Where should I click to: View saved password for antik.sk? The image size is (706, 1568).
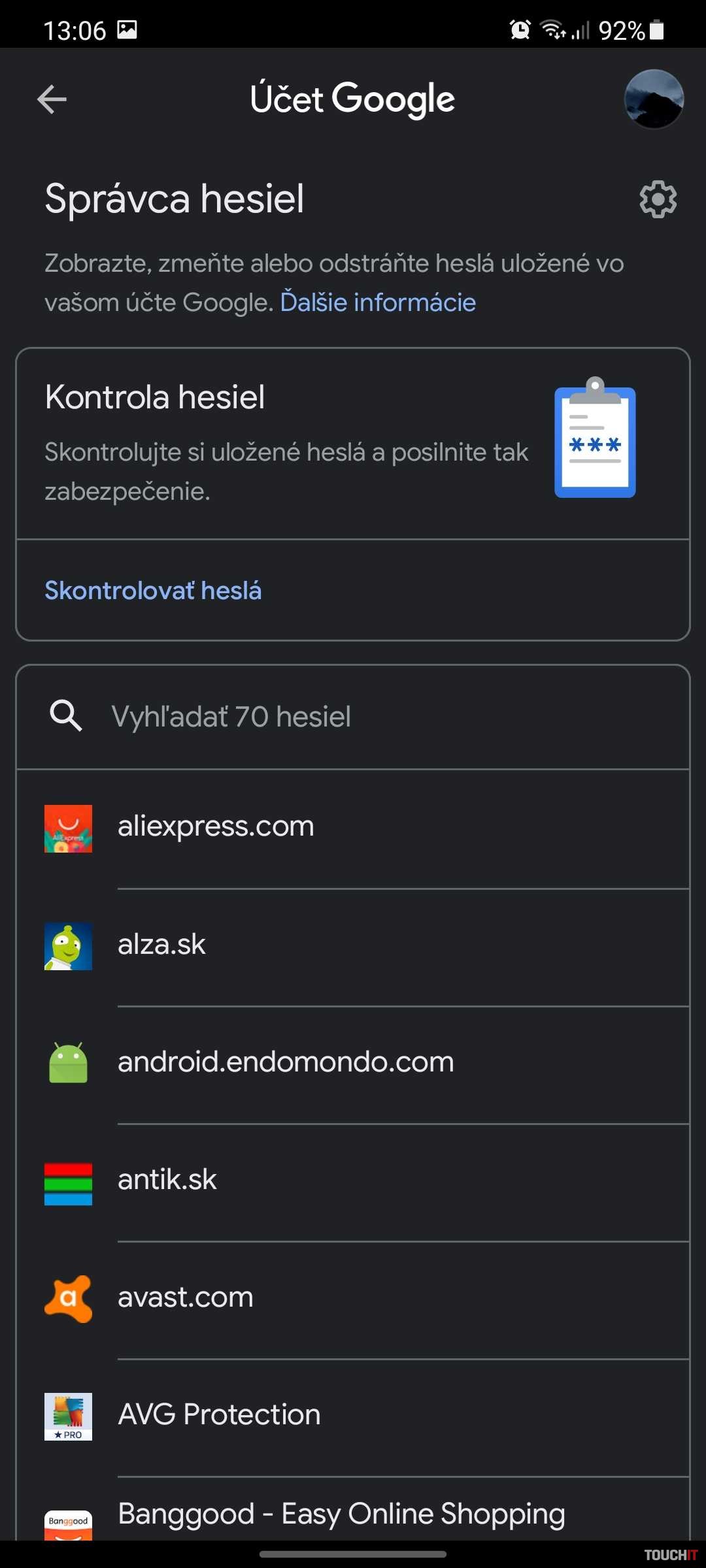tap(353, 1180)
